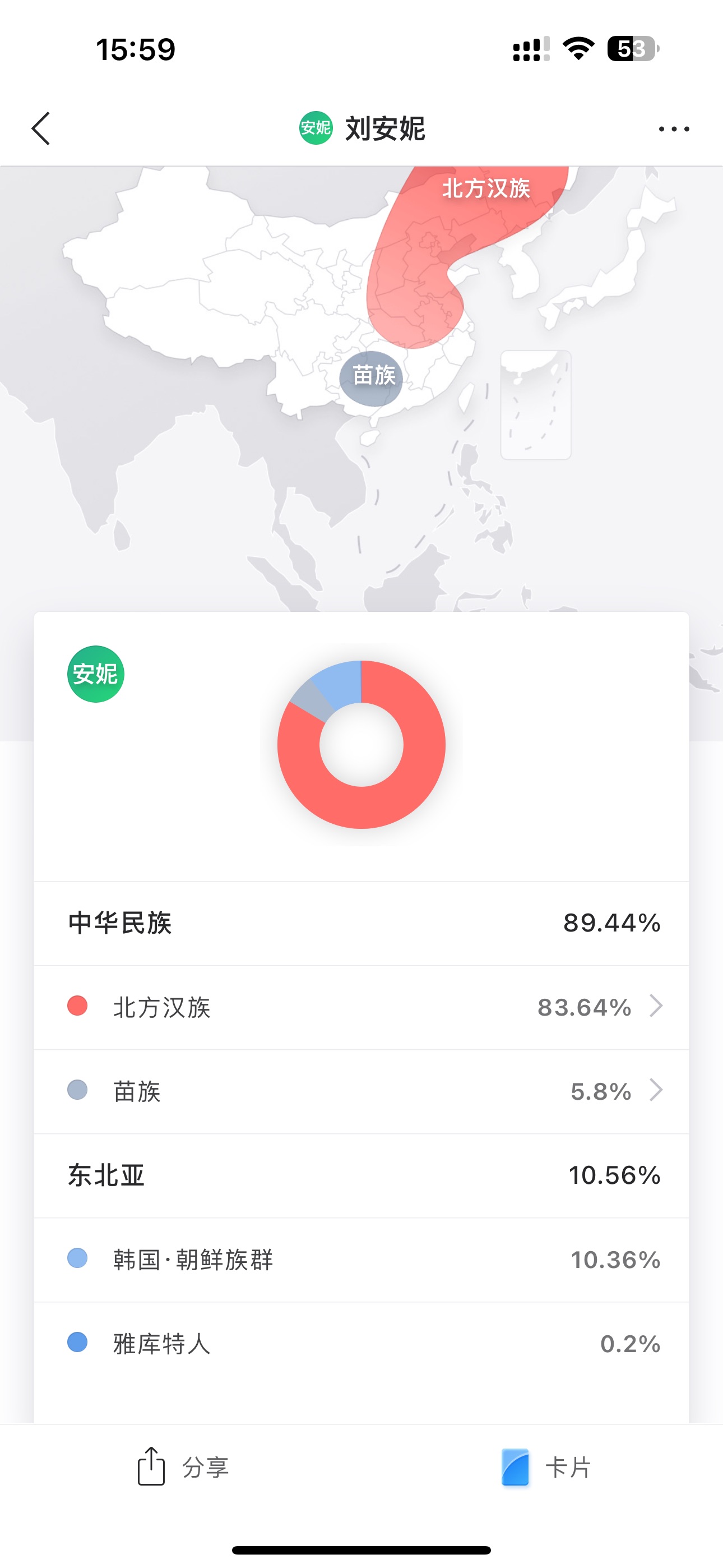This screenshot has height=1568, width=723.
Task: Open the 北方汉族 ancestry details row
Action: coord(361,1007)
